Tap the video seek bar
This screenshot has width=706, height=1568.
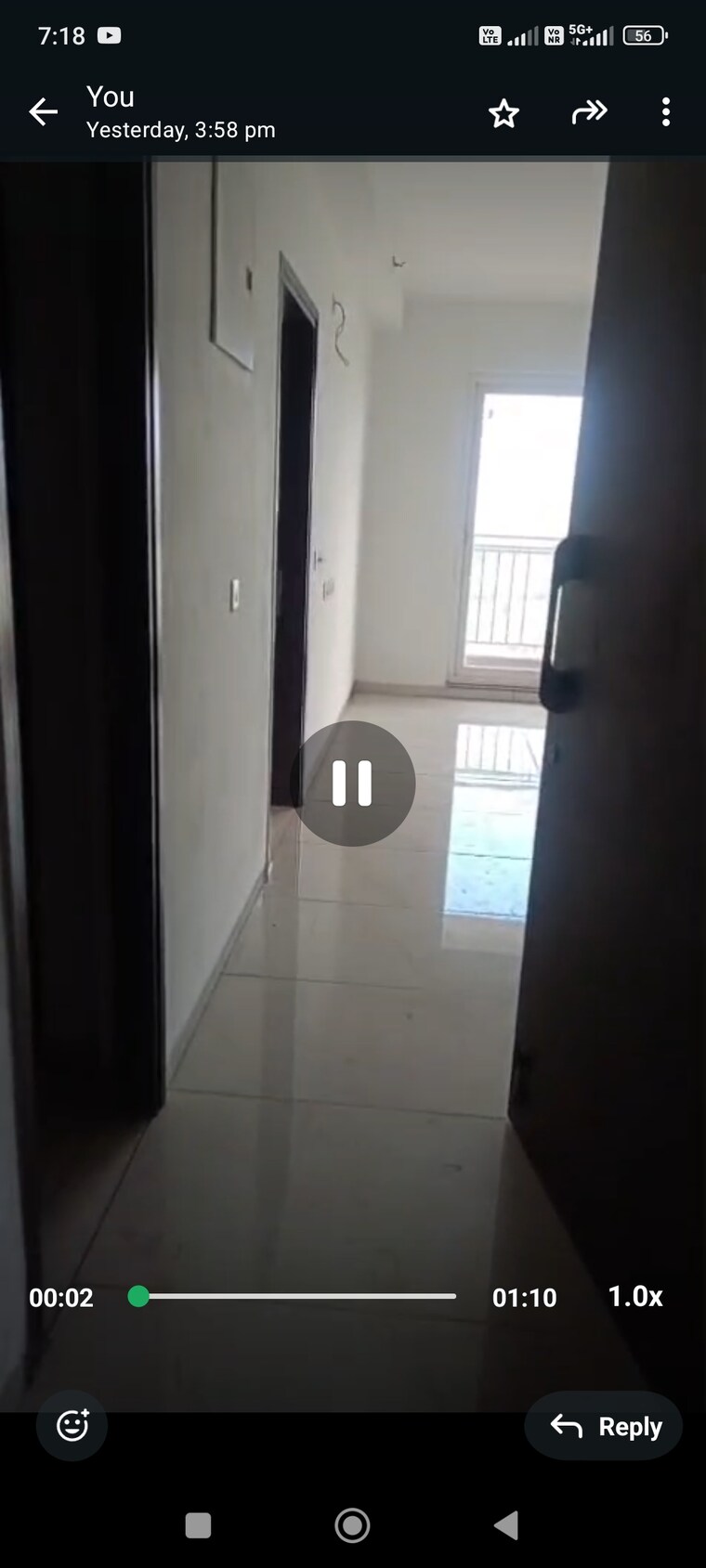297,1296
